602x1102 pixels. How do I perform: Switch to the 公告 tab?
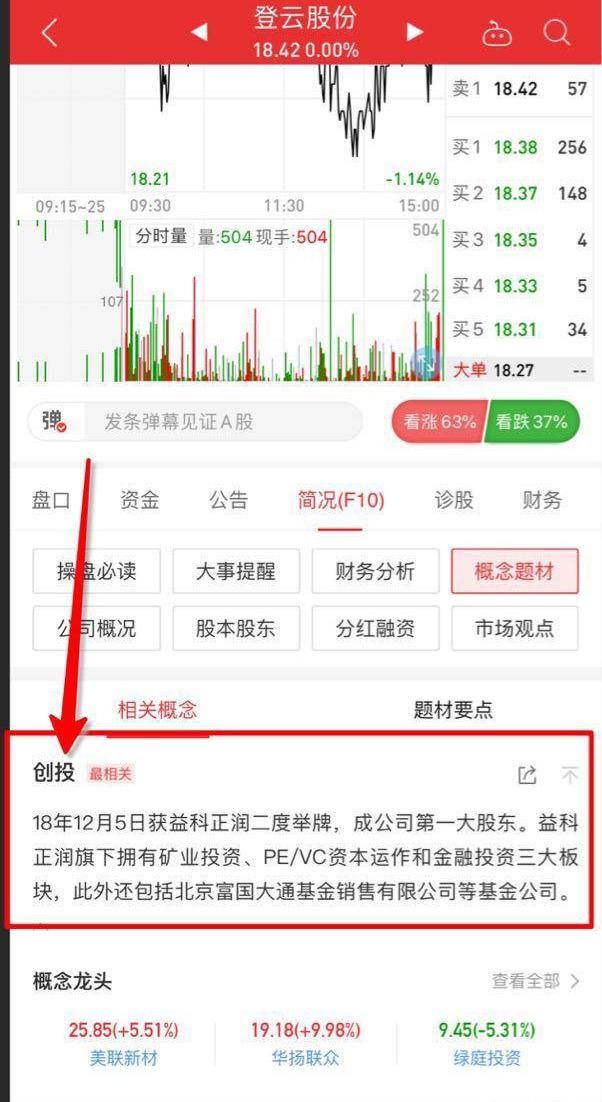(228, 500)
